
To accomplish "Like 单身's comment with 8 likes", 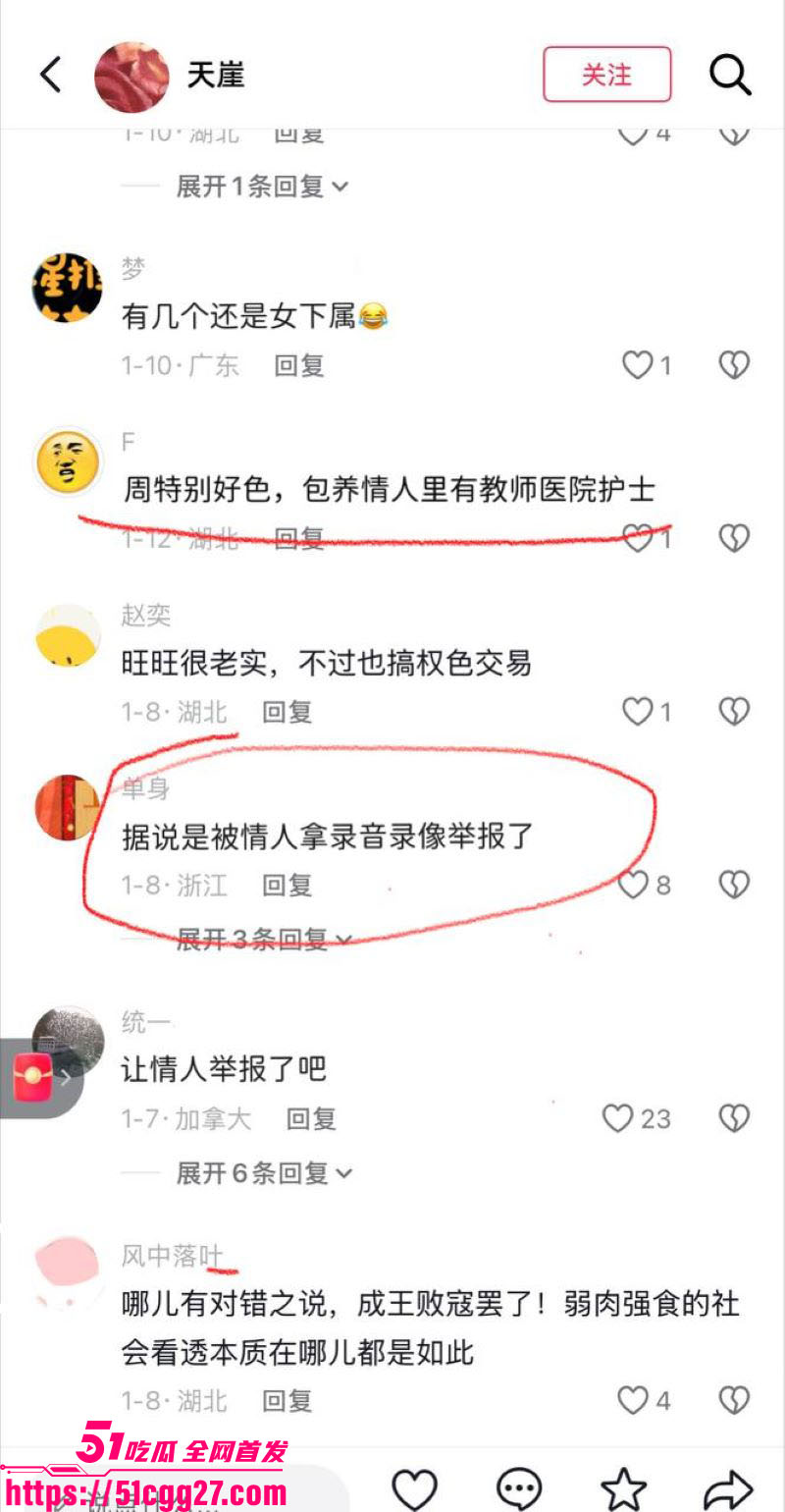I will [x=647, y=885].
